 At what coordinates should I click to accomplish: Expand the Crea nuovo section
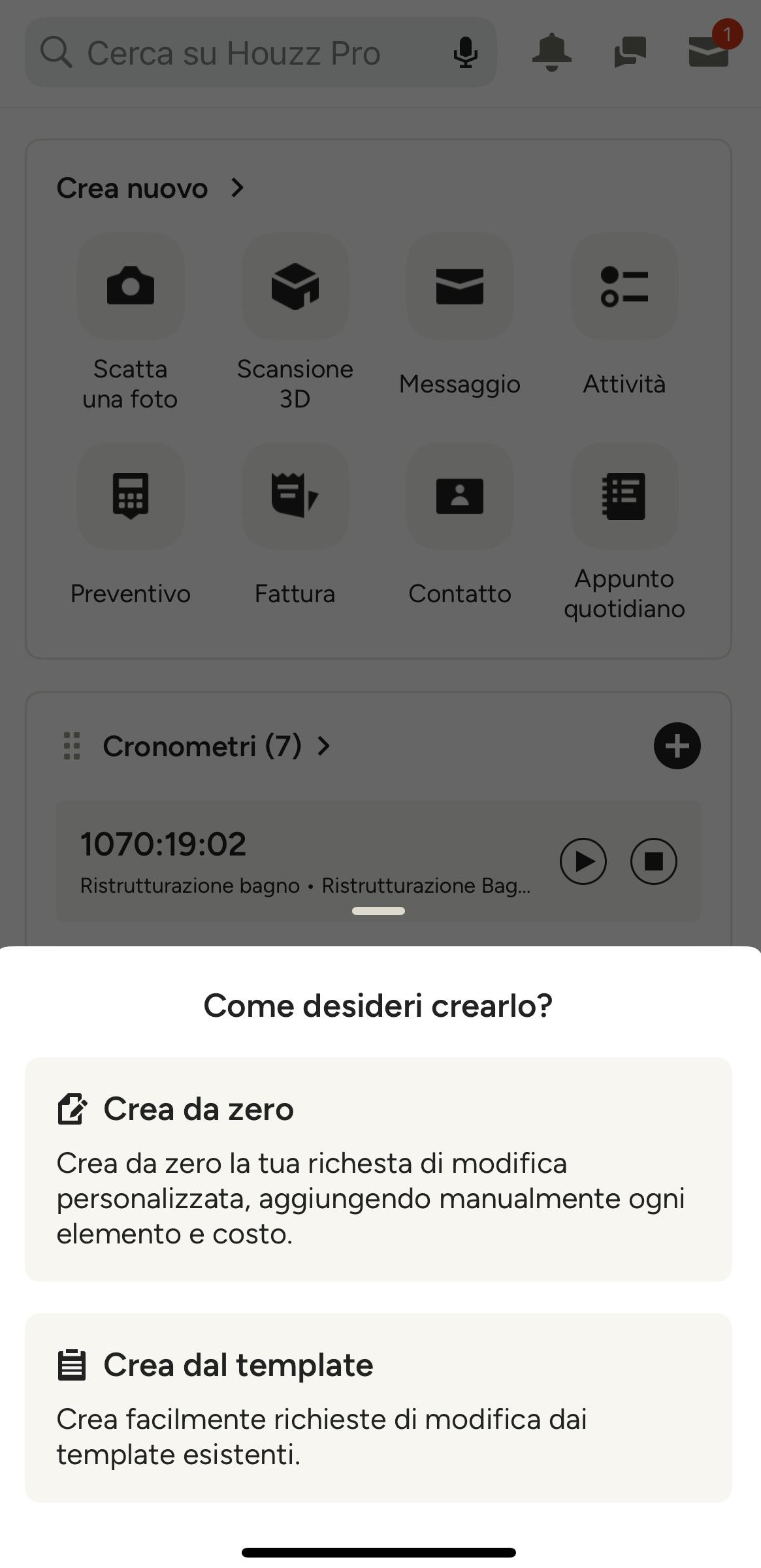coord(151,188)
